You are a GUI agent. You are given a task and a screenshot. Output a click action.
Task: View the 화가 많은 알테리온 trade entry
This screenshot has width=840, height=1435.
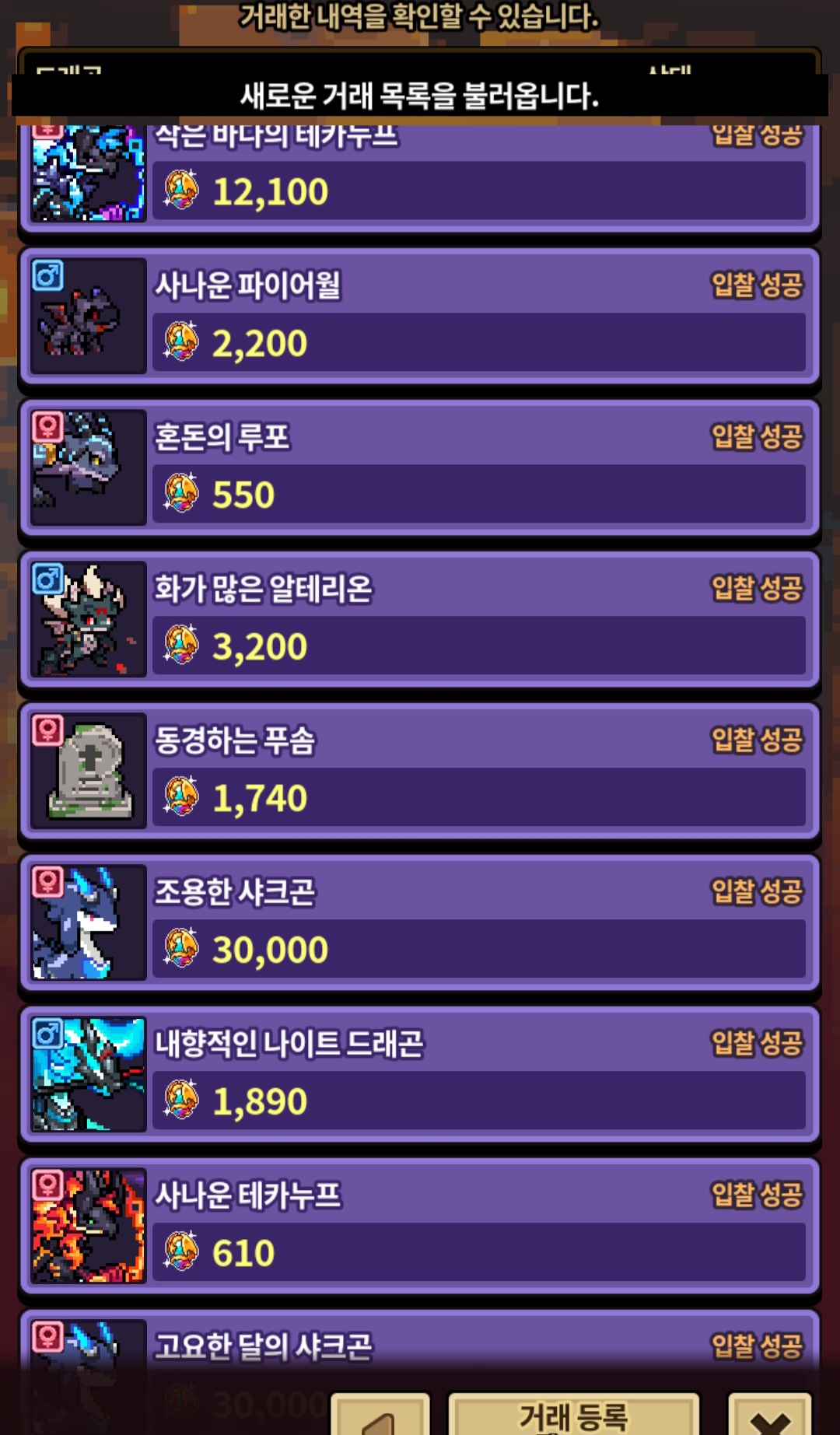pos(420,619)
